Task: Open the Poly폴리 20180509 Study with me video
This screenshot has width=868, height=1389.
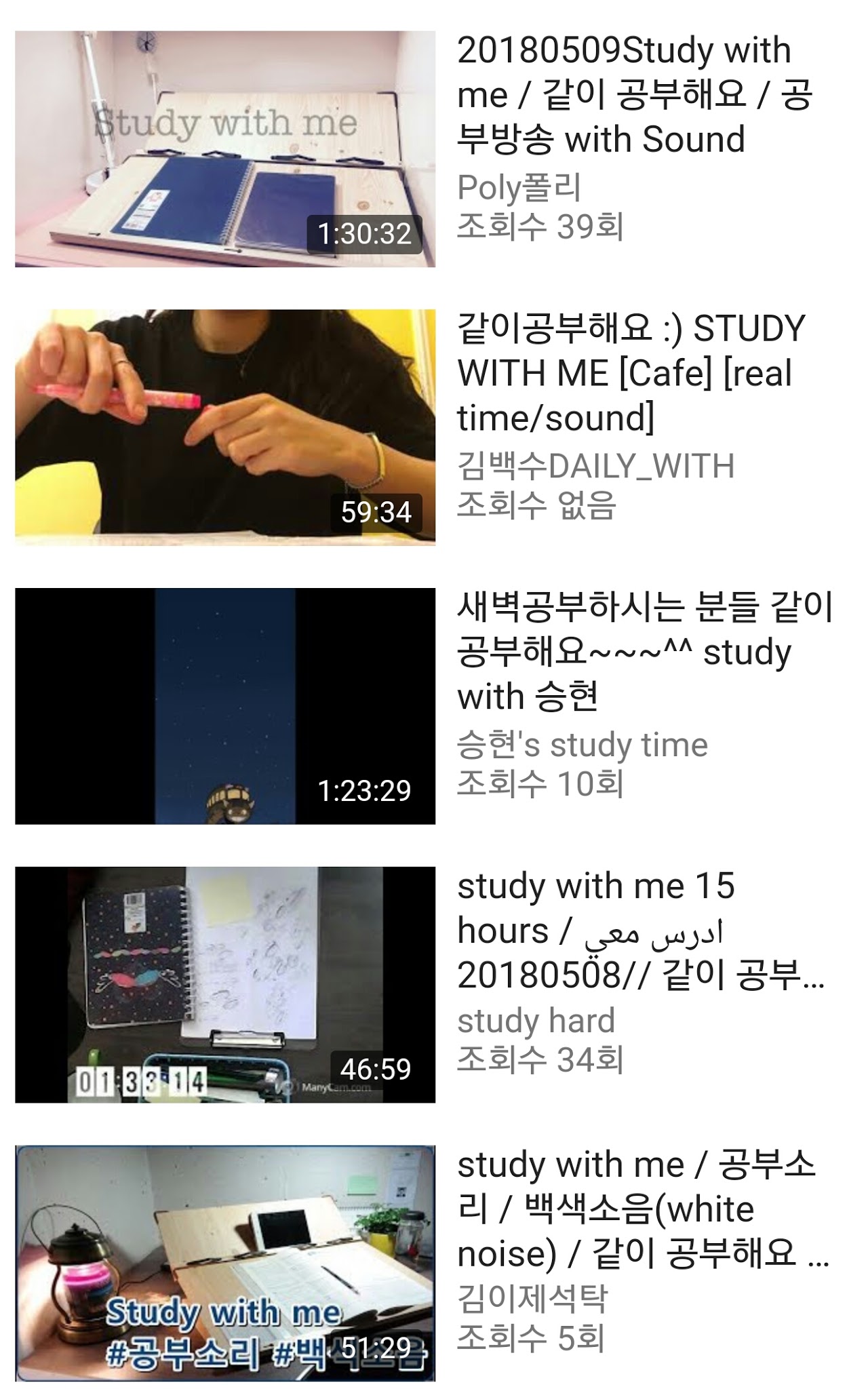Action: point(225,149)
